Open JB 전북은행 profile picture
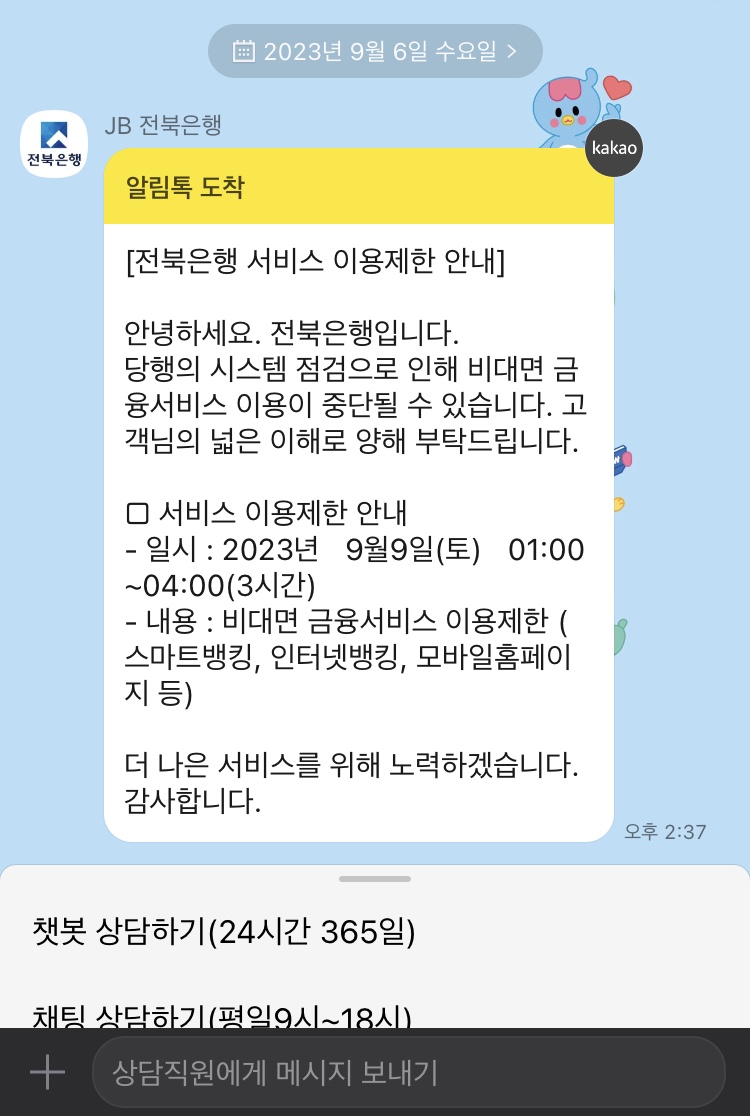Image resolution: width=750 pixels, height=1116 pixels. pyautogui.click(x=54, y=144)
